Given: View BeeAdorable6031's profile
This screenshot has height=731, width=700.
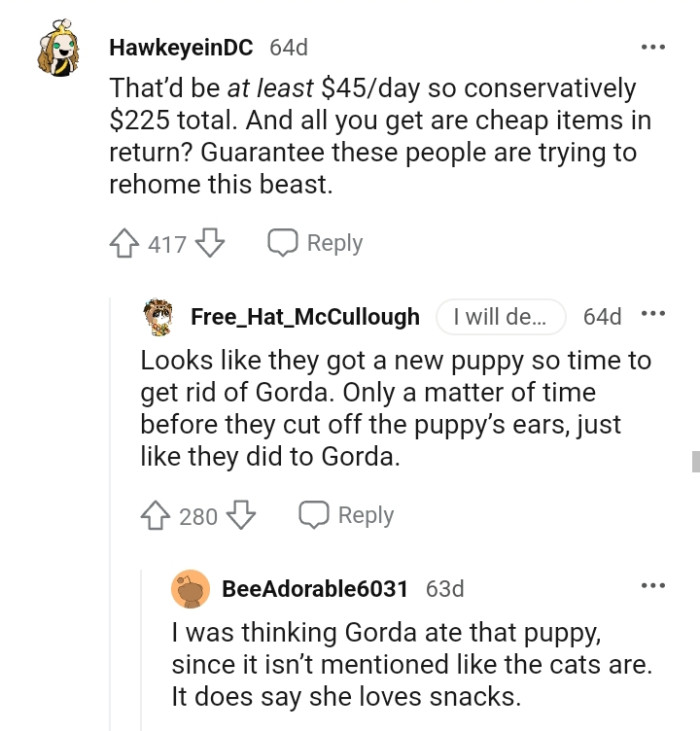Looking at the screenshot, I should click(314, 588).
